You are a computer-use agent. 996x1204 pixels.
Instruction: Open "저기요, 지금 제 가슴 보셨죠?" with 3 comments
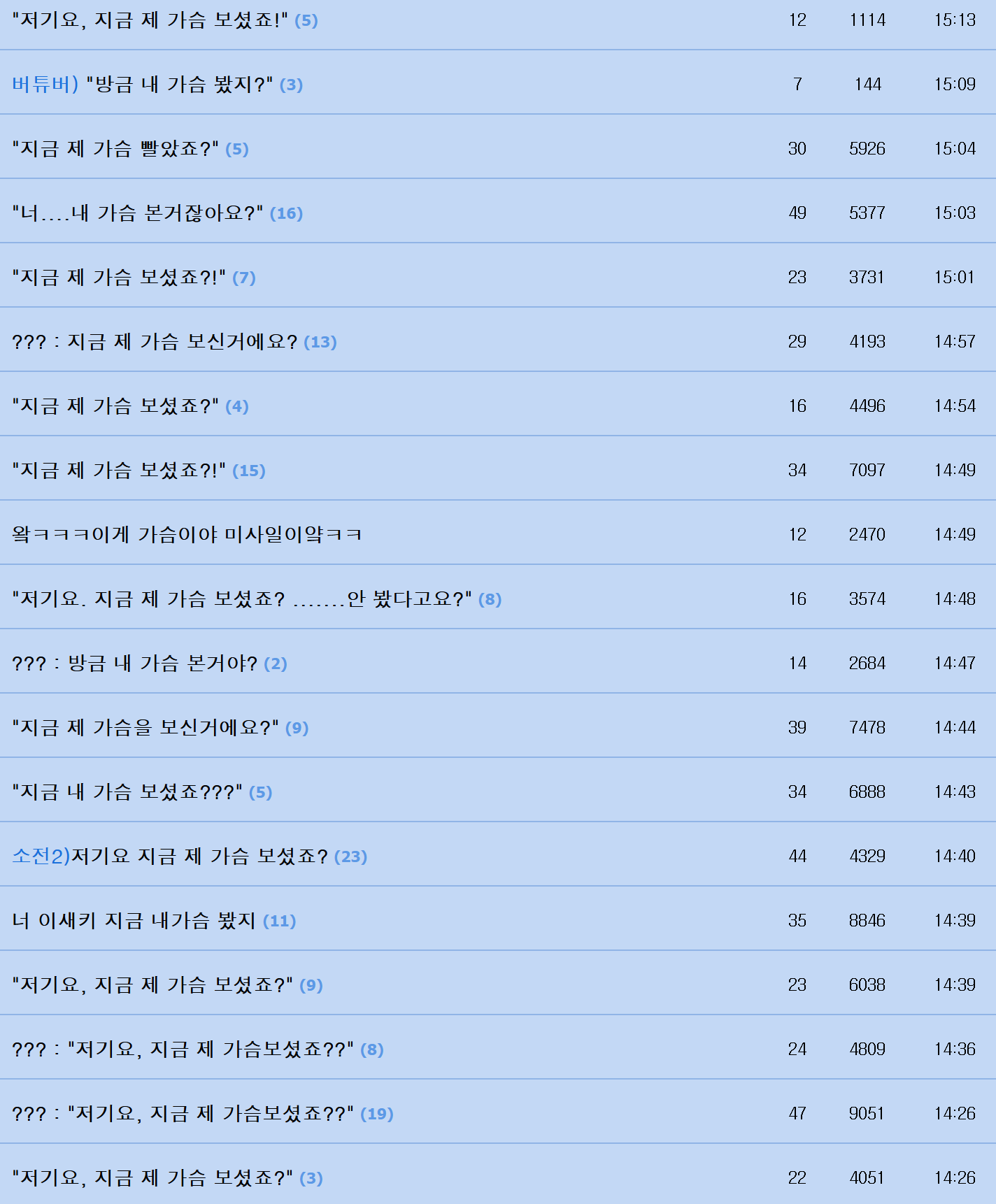[152, 1178]
